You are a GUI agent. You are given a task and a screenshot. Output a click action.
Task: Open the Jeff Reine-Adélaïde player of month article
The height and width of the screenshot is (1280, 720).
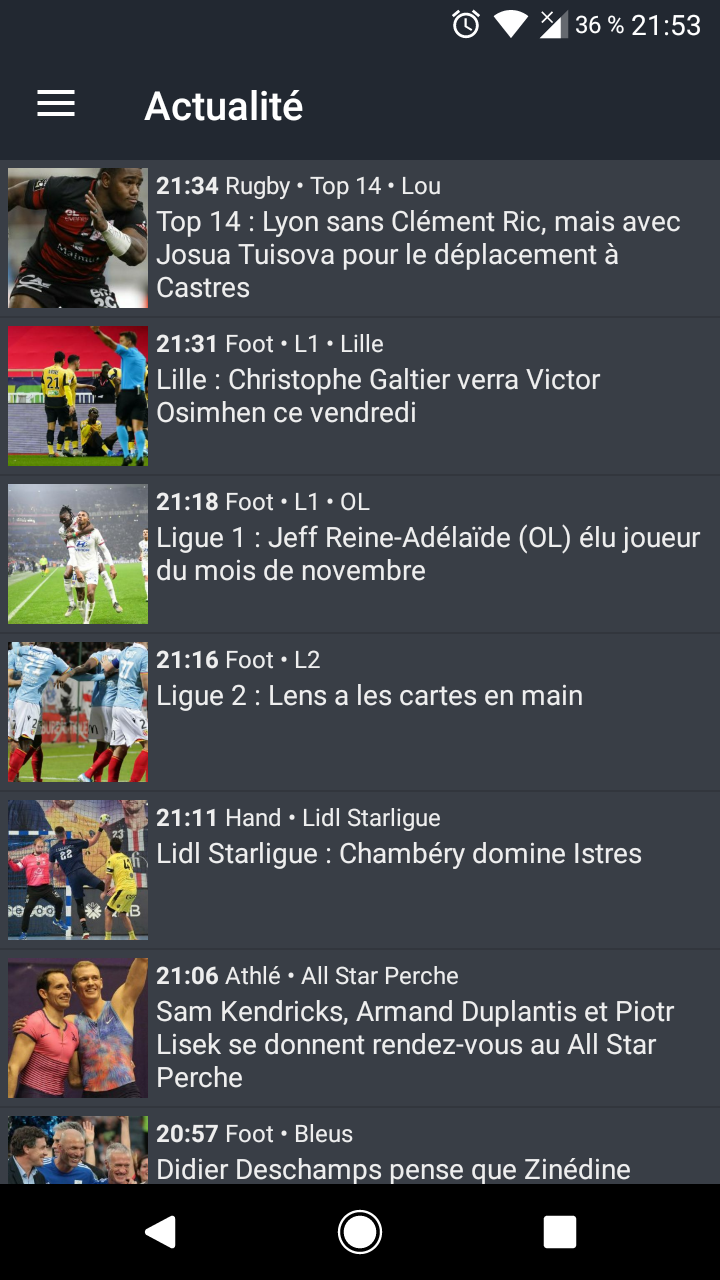click(x=428, y=554)
